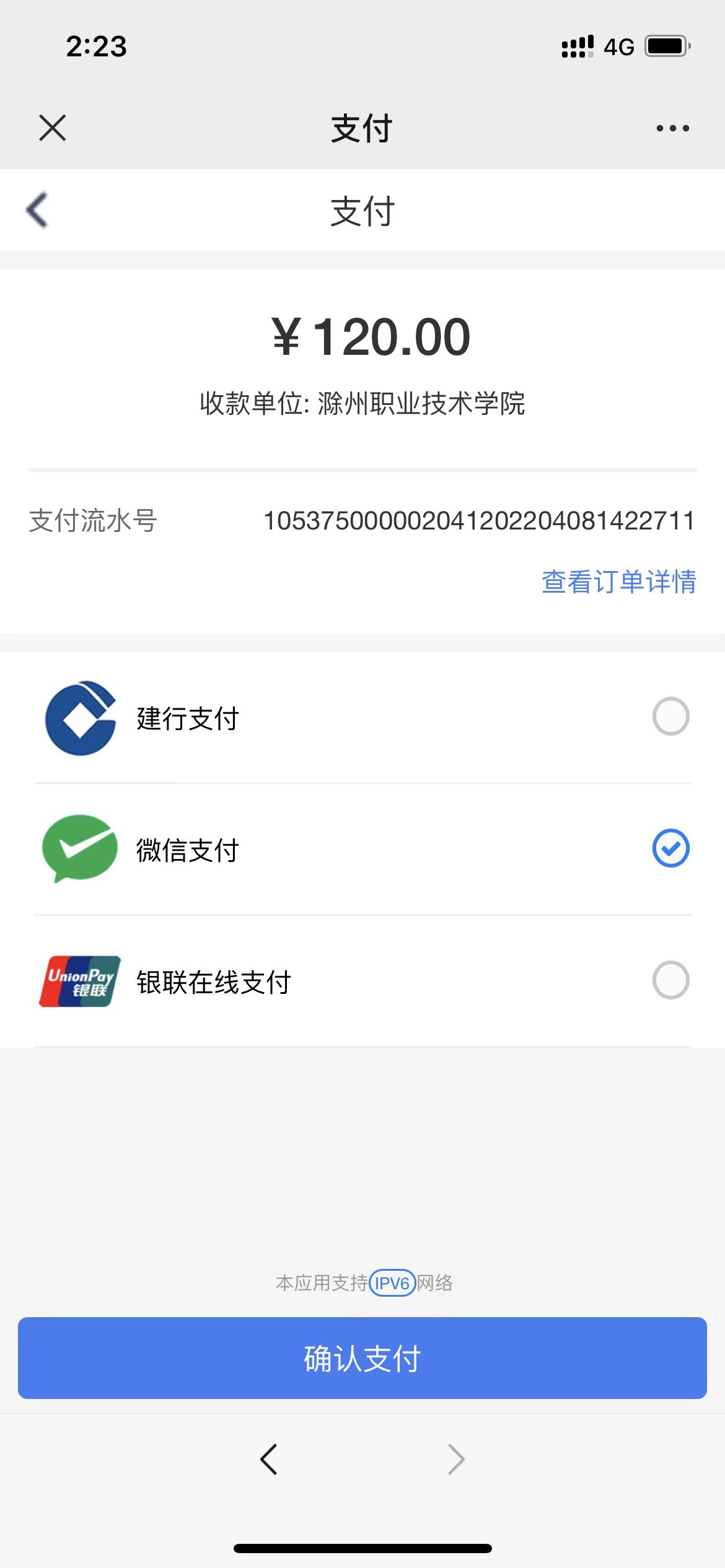Tap the 确认支付 button
Viewport: 725px width, 1568px height.
pos(362,1358)
